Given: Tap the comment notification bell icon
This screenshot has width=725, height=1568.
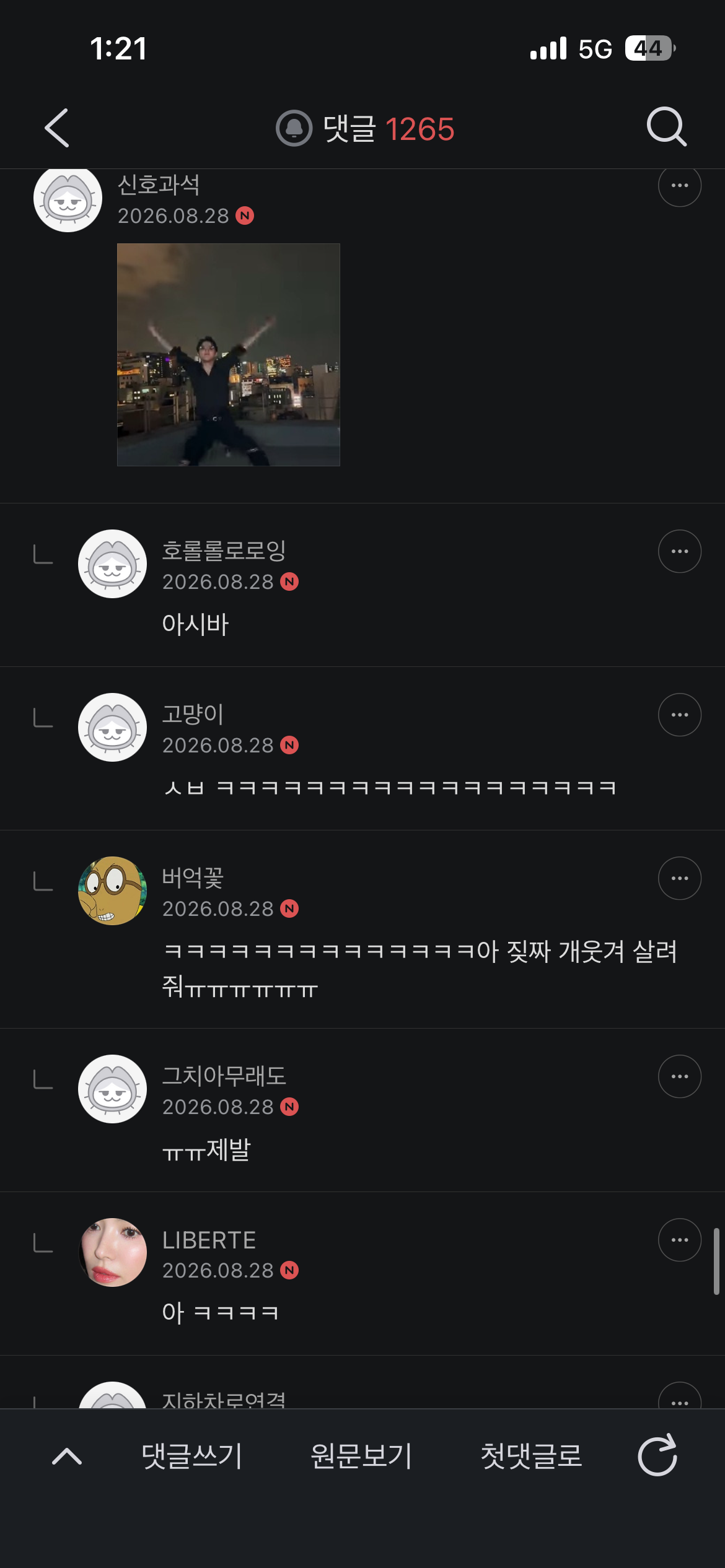Looking at the screenshot, I should click(294, 128).
